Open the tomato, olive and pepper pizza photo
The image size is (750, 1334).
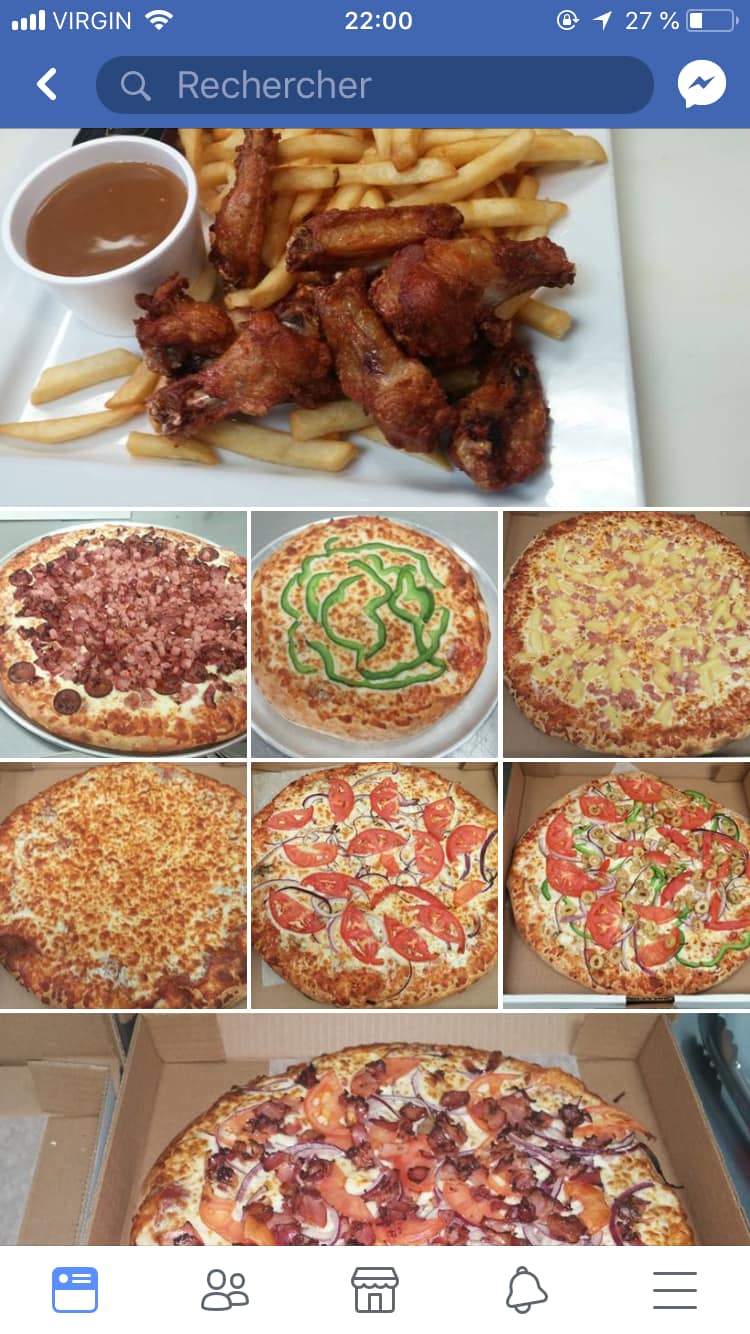click(x=626, y=886)
